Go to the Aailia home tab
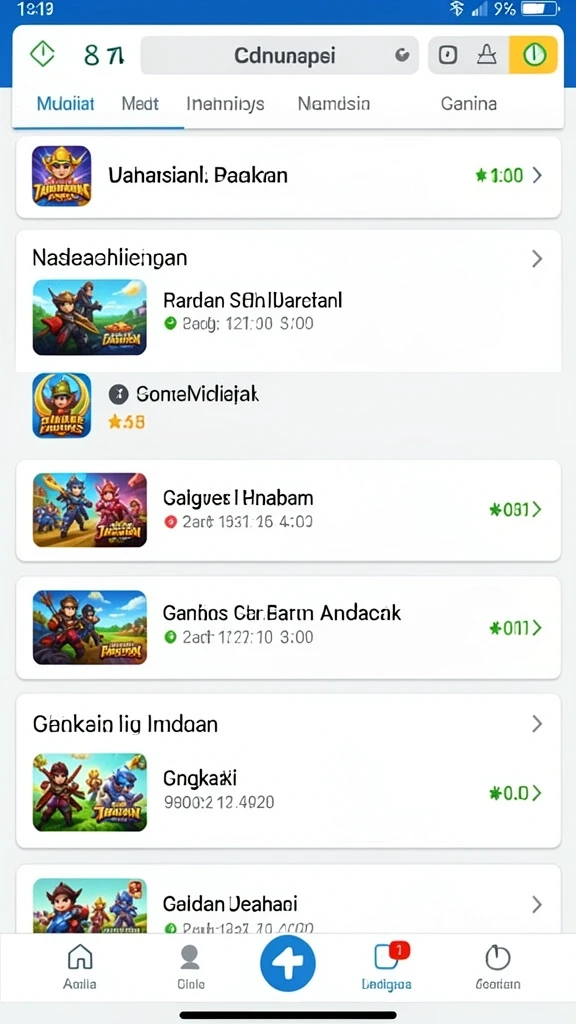The width and height of the screenshot is (576, 1024). [80, 966]
